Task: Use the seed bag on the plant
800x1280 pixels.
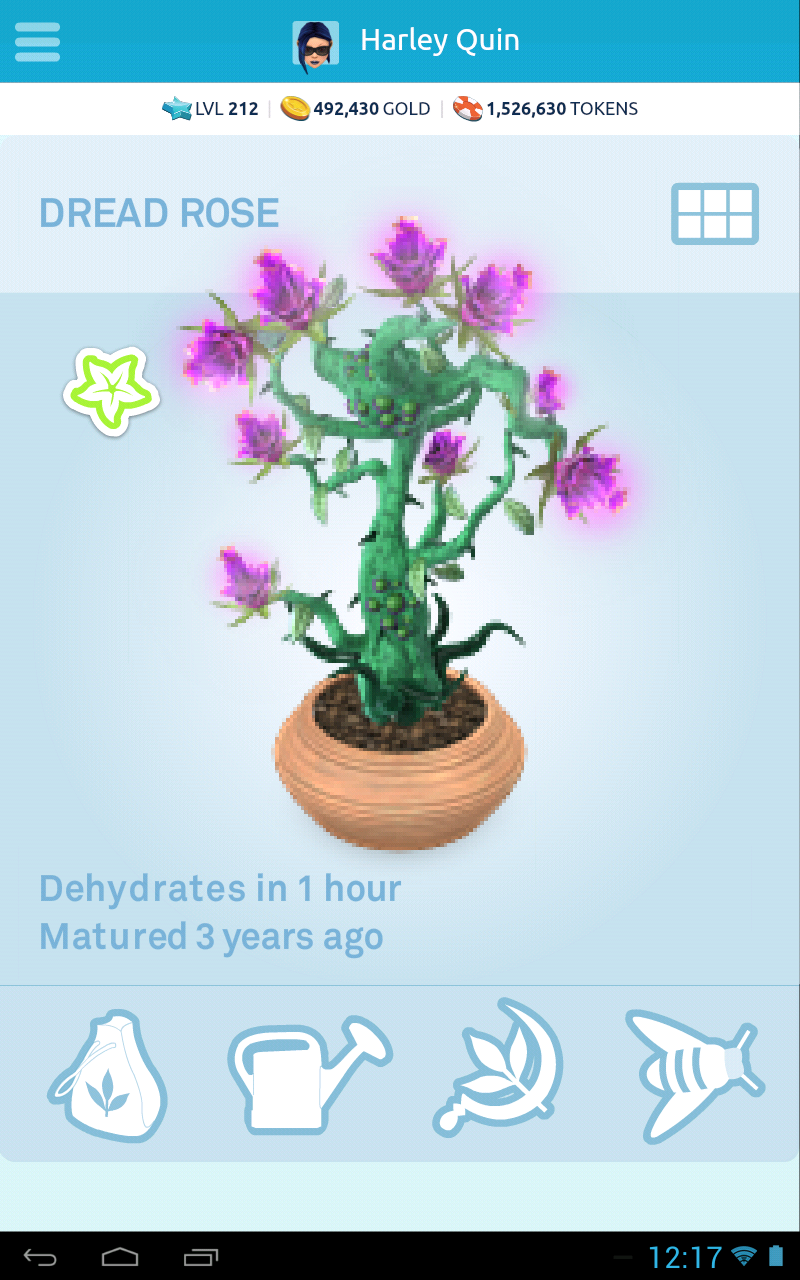Action: pos(107,1075)
